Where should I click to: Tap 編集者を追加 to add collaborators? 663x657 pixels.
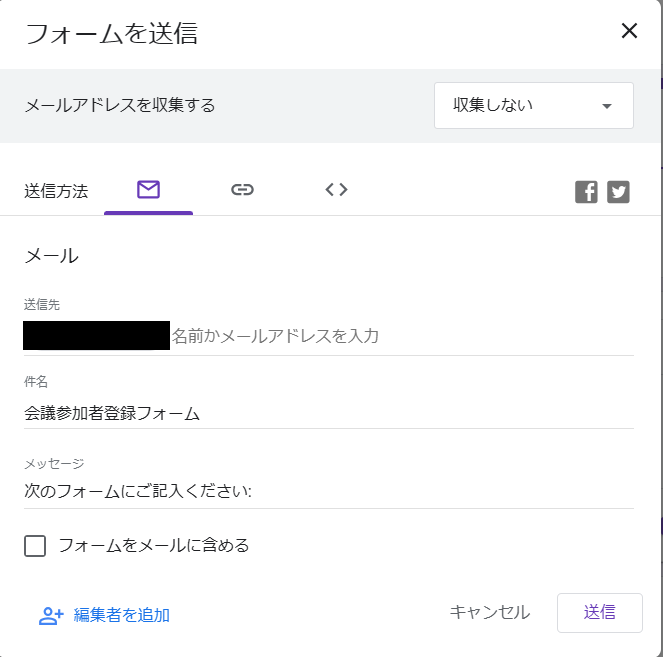pyautogui.click(x=105, y=615)
